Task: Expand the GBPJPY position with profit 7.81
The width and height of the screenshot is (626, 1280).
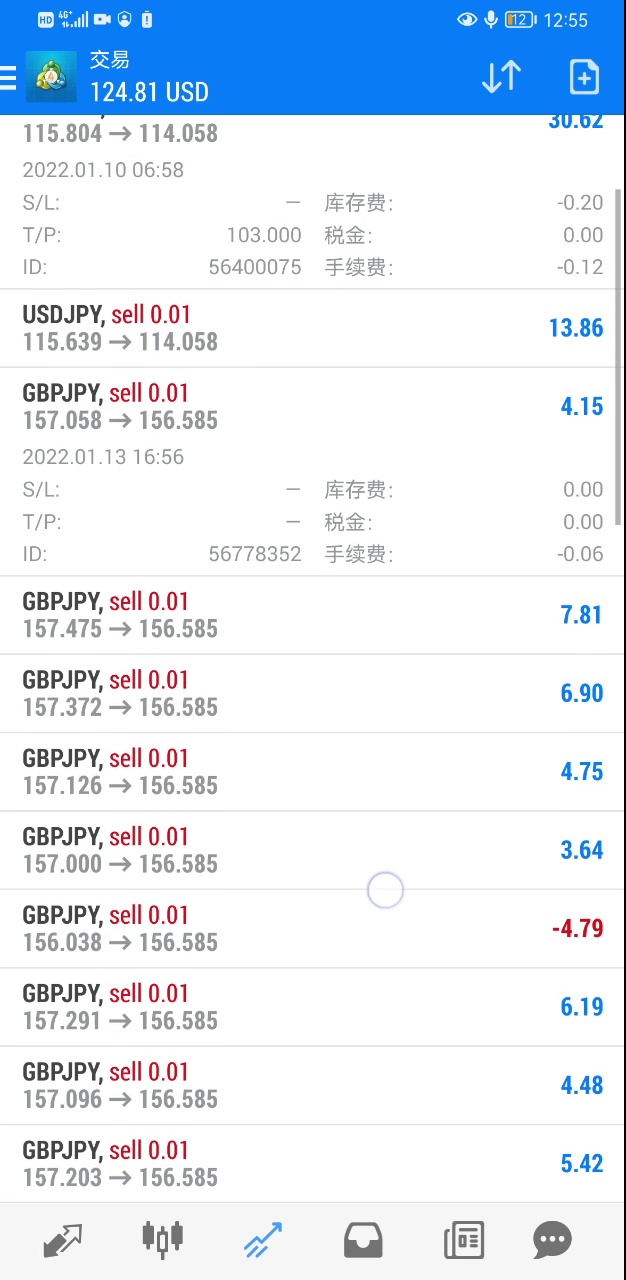Action: [312, 615]
